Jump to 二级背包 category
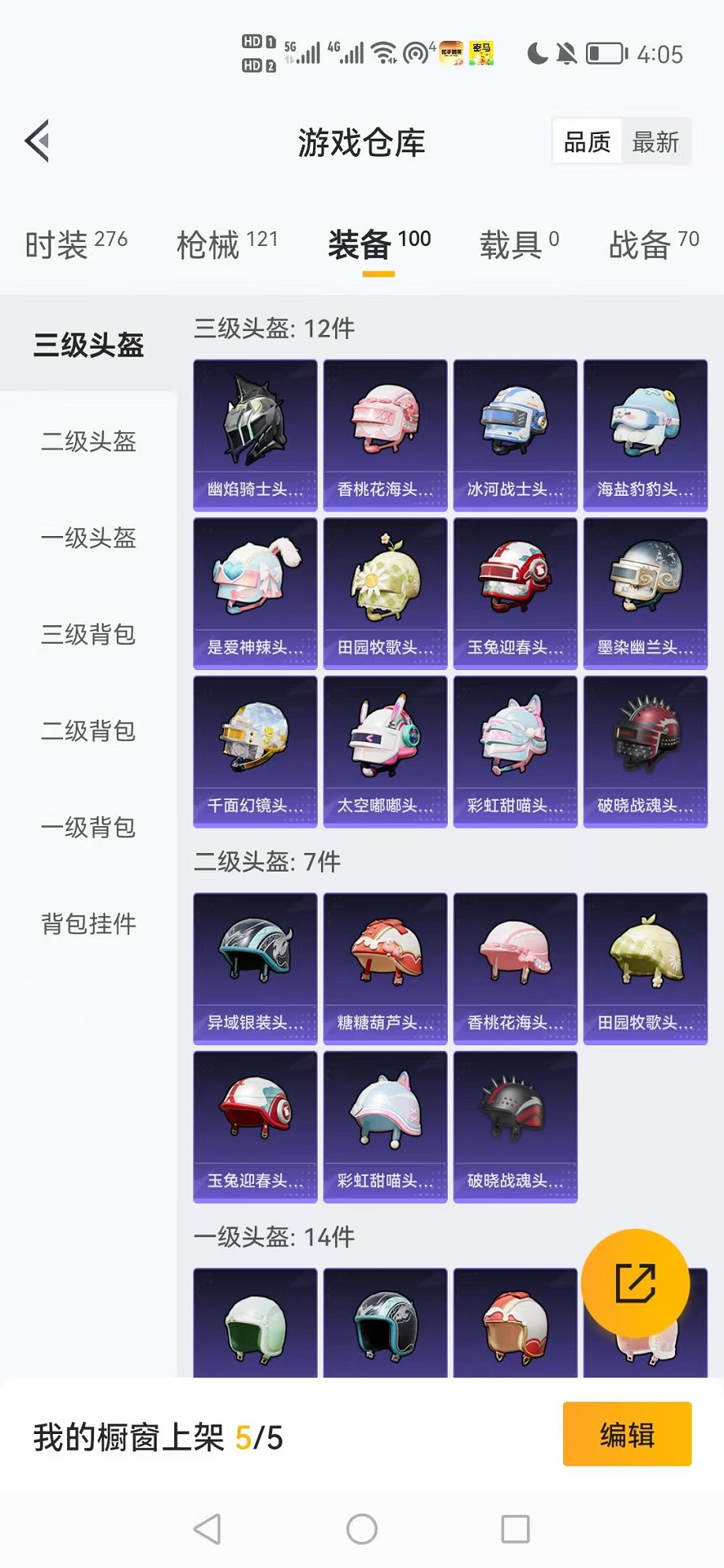Screen dimensions: 724x1568 (88, 731)
